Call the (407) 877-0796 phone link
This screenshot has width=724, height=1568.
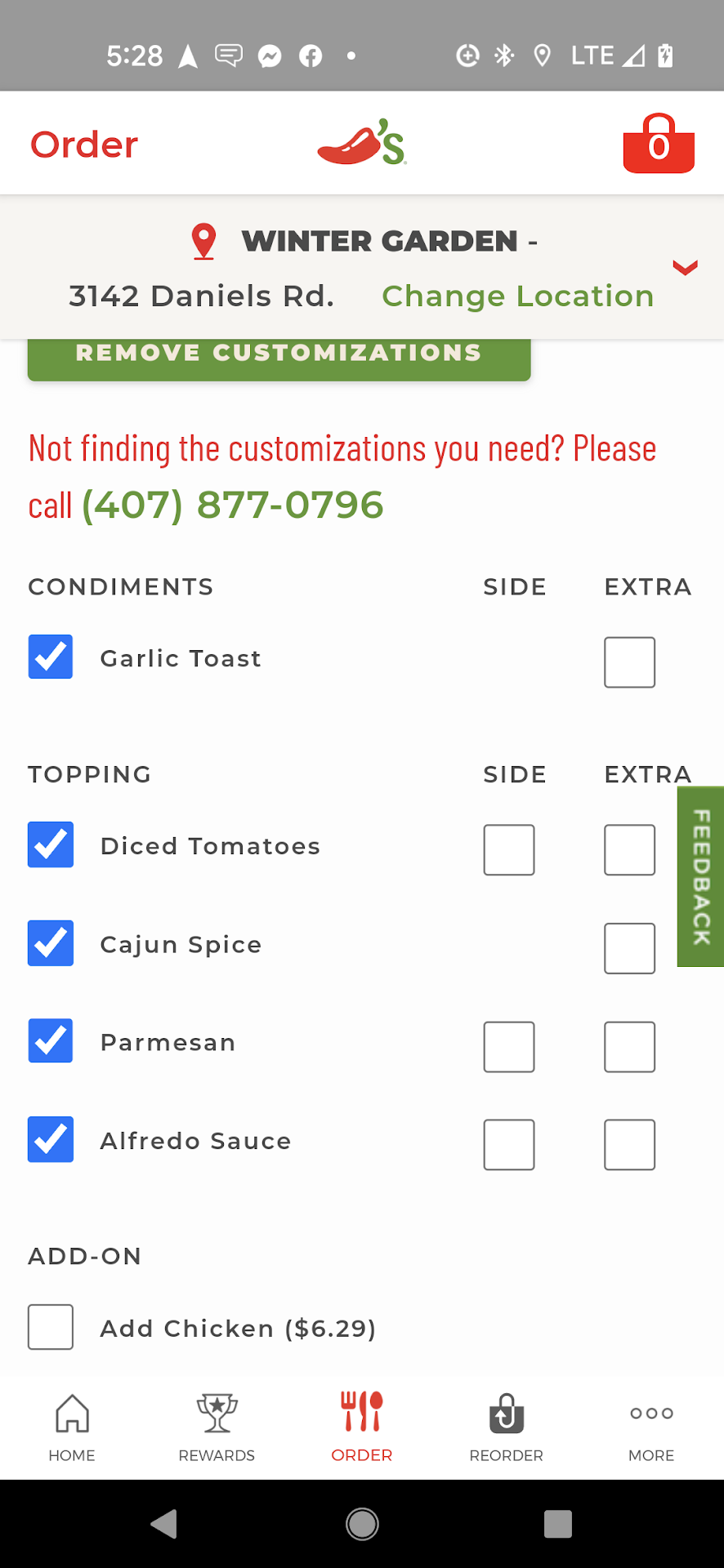(x=233, y=505)
